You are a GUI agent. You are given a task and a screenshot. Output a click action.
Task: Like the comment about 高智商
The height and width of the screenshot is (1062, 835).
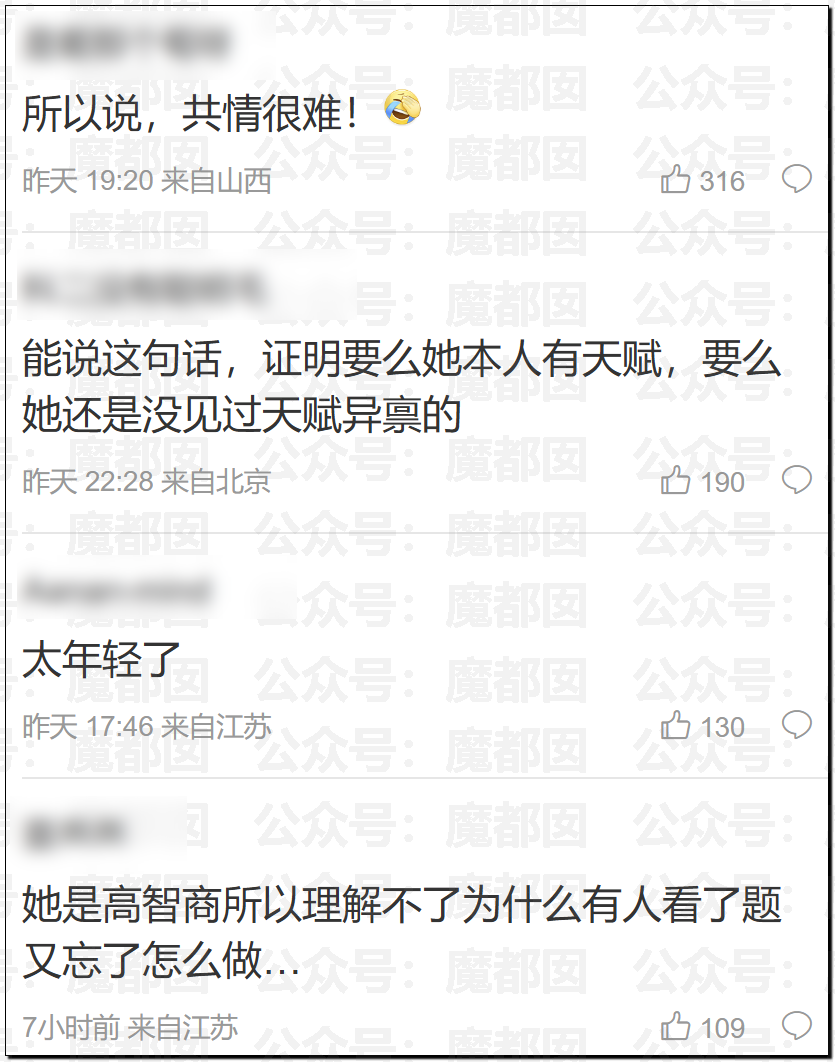[x=677, y=1027]
